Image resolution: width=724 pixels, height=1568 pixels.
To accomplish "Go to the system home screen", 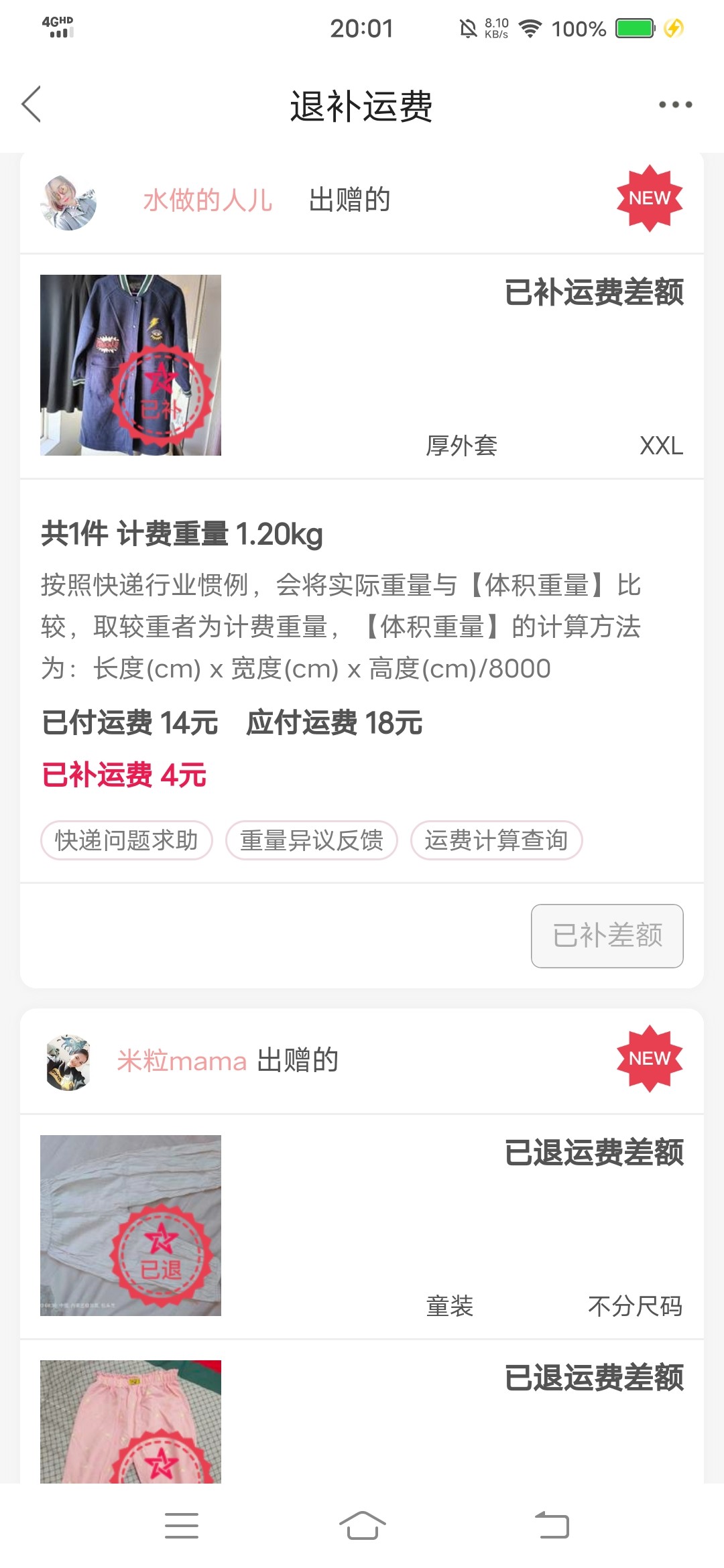I will [362, 1526].
